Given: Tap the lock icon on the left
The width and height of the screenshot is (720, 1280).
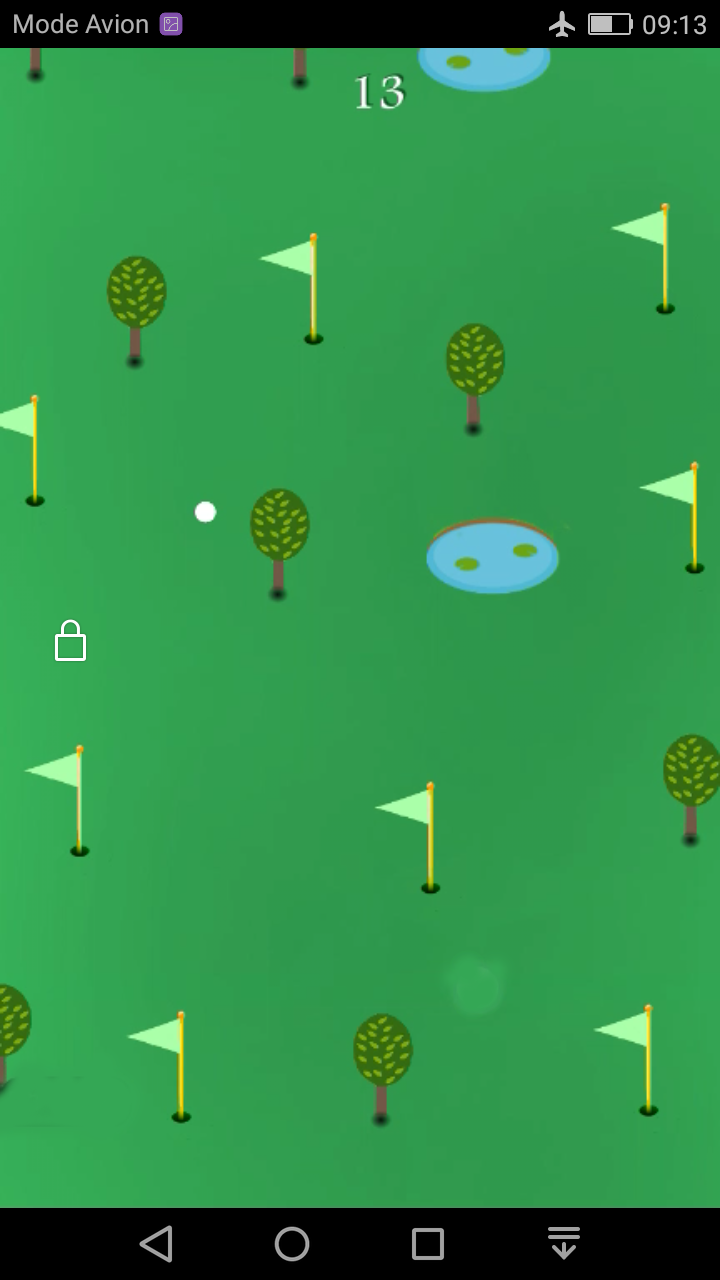Looking at the screenshot, I should click(x=70, y=640).
